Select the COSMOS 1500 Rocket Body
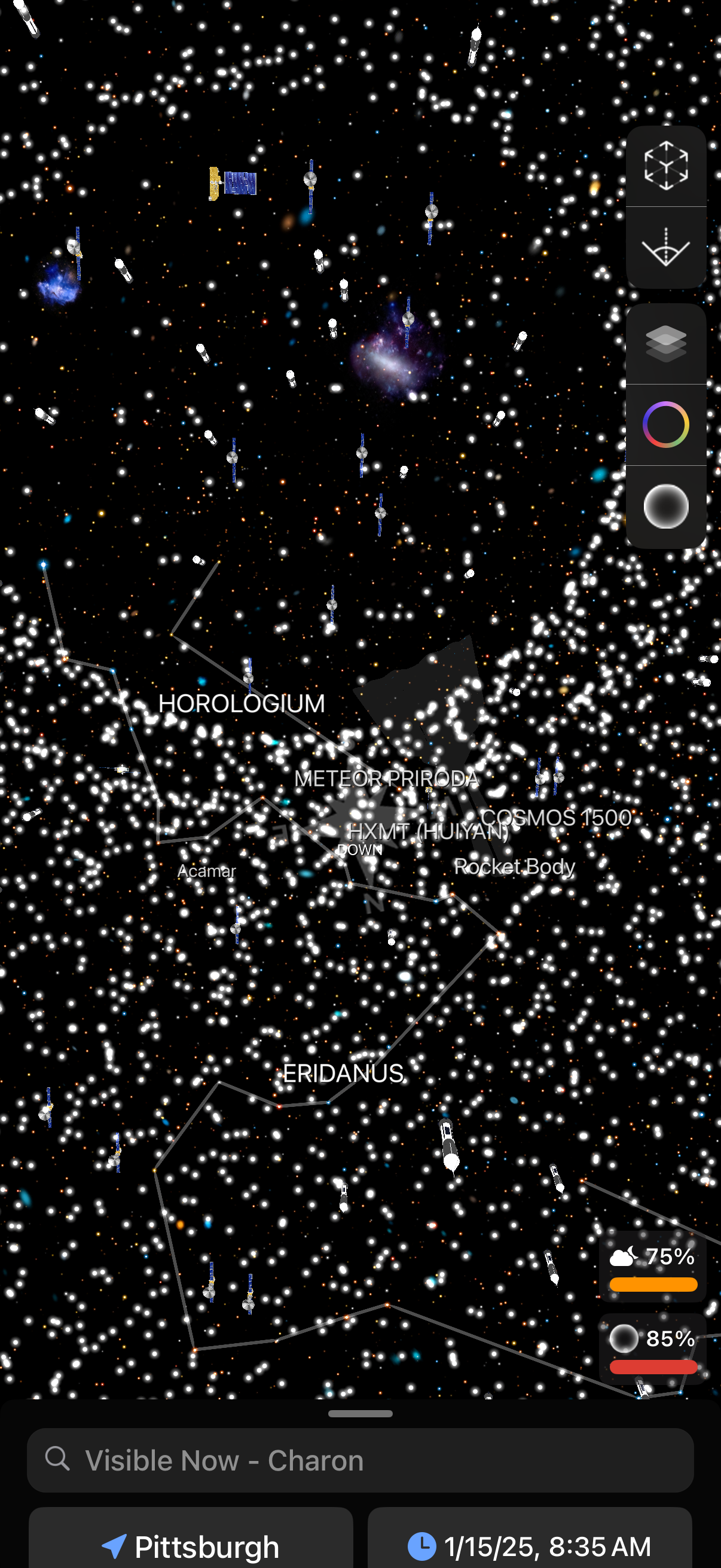This screenshot has height=1568, width=721. click(555, 818)
